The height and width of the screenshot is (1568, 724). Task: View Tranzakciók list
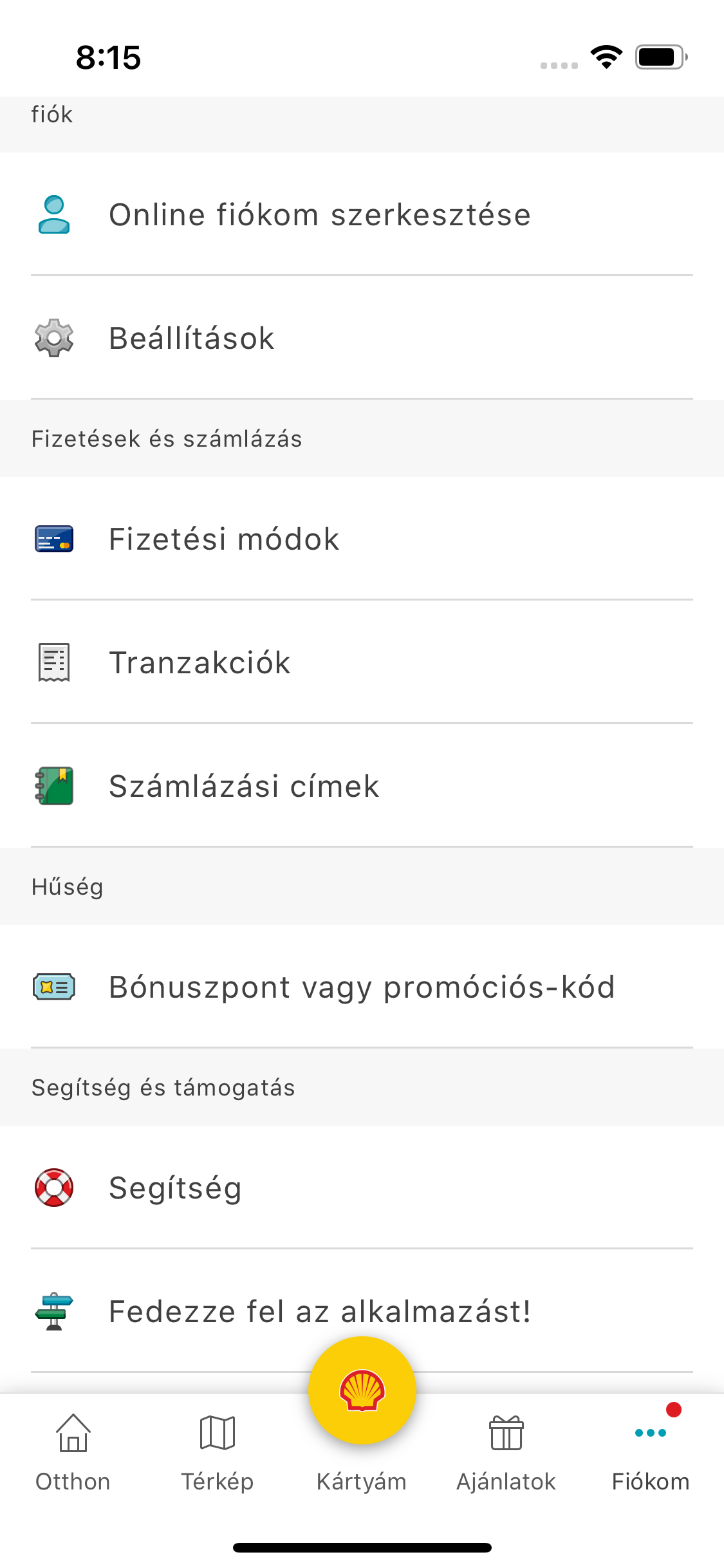pos(200,662)
